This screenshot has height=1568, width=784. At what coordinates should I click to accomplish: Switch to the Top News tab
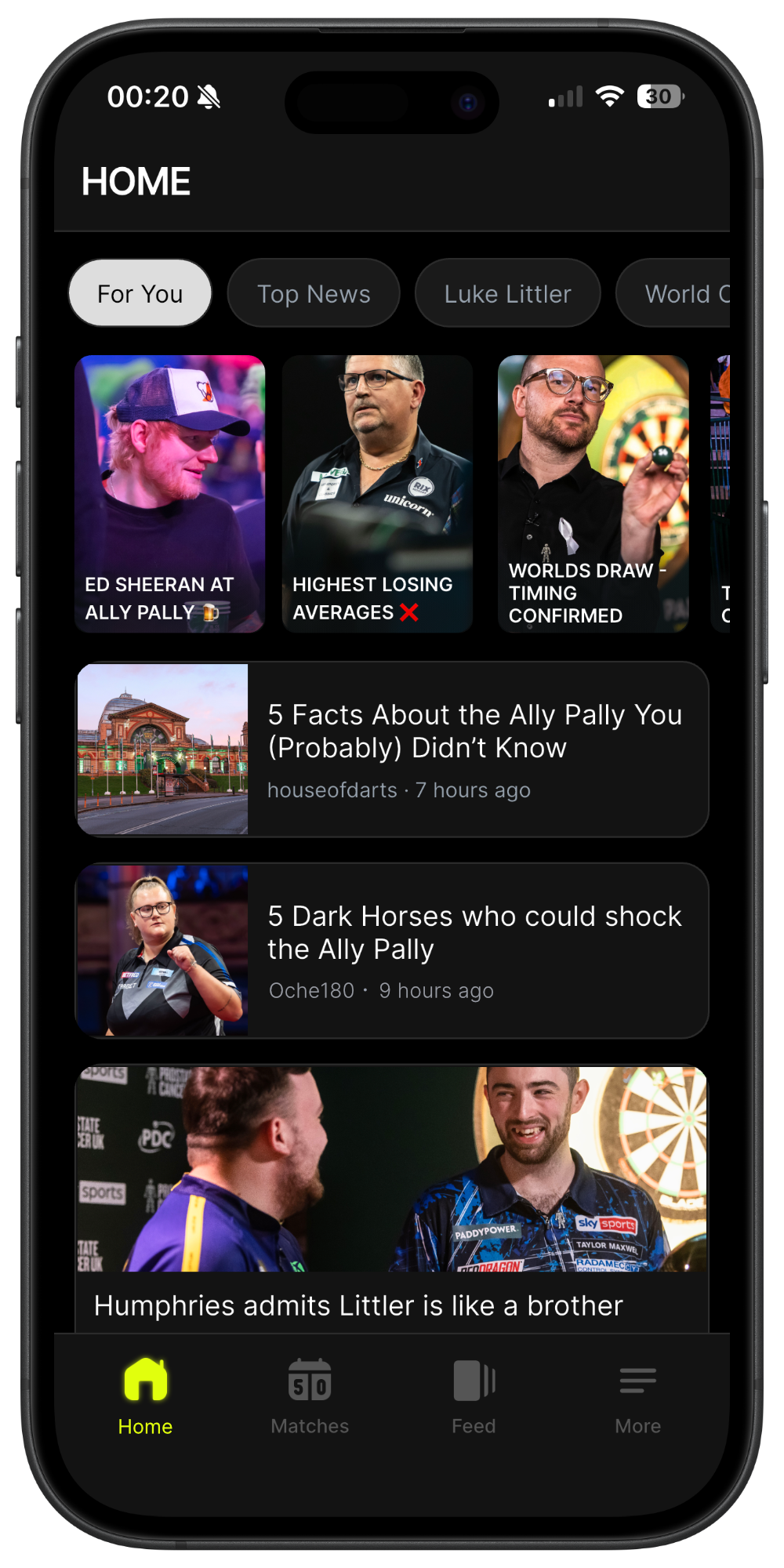pyautogui.click(x=313, y=293)
